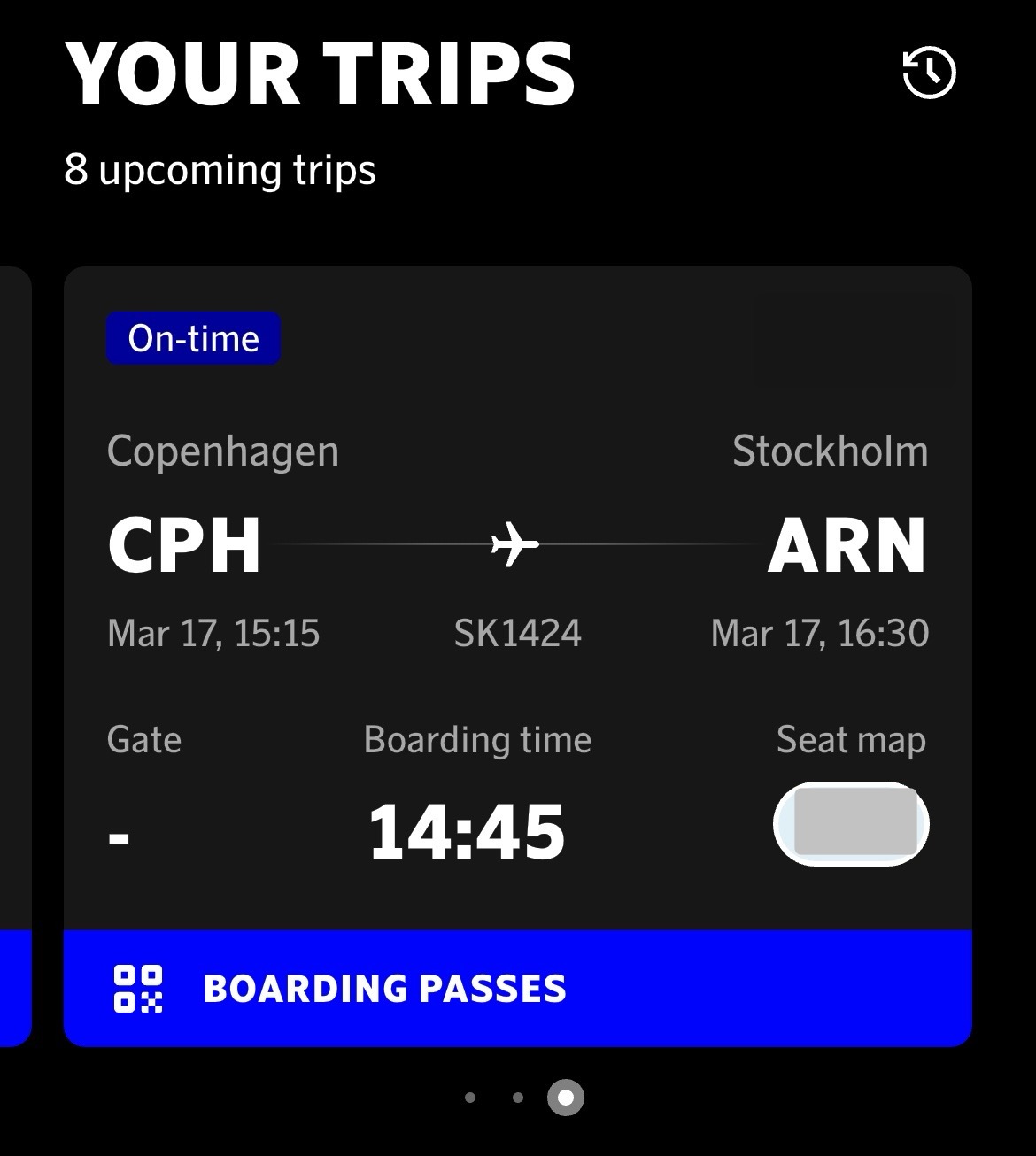Viewport: 1036px width, 1156px height.
Task: Open Boarding Passes for SK1424
Action: tap(517, 989)
